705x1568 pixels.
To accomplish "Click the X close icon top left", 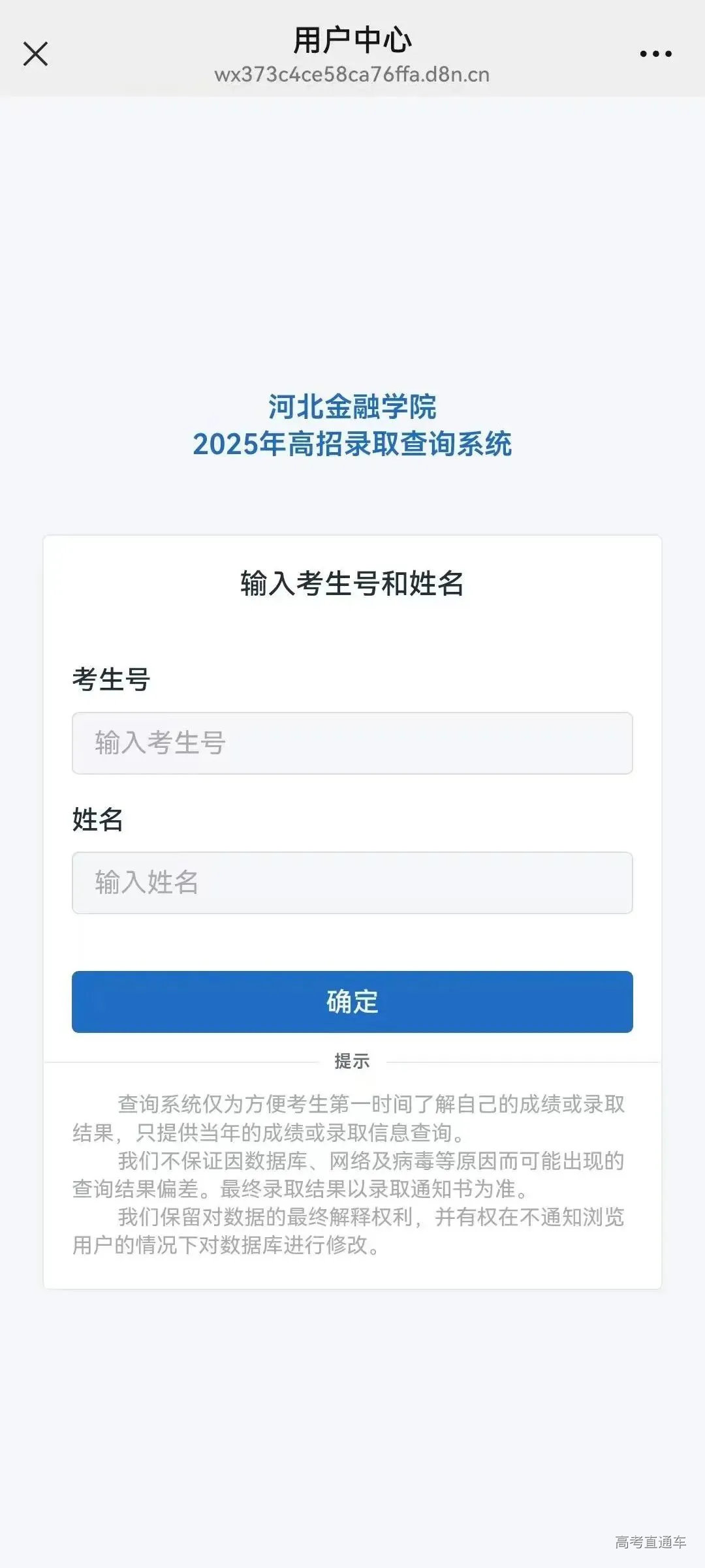I will click(35, 54).
